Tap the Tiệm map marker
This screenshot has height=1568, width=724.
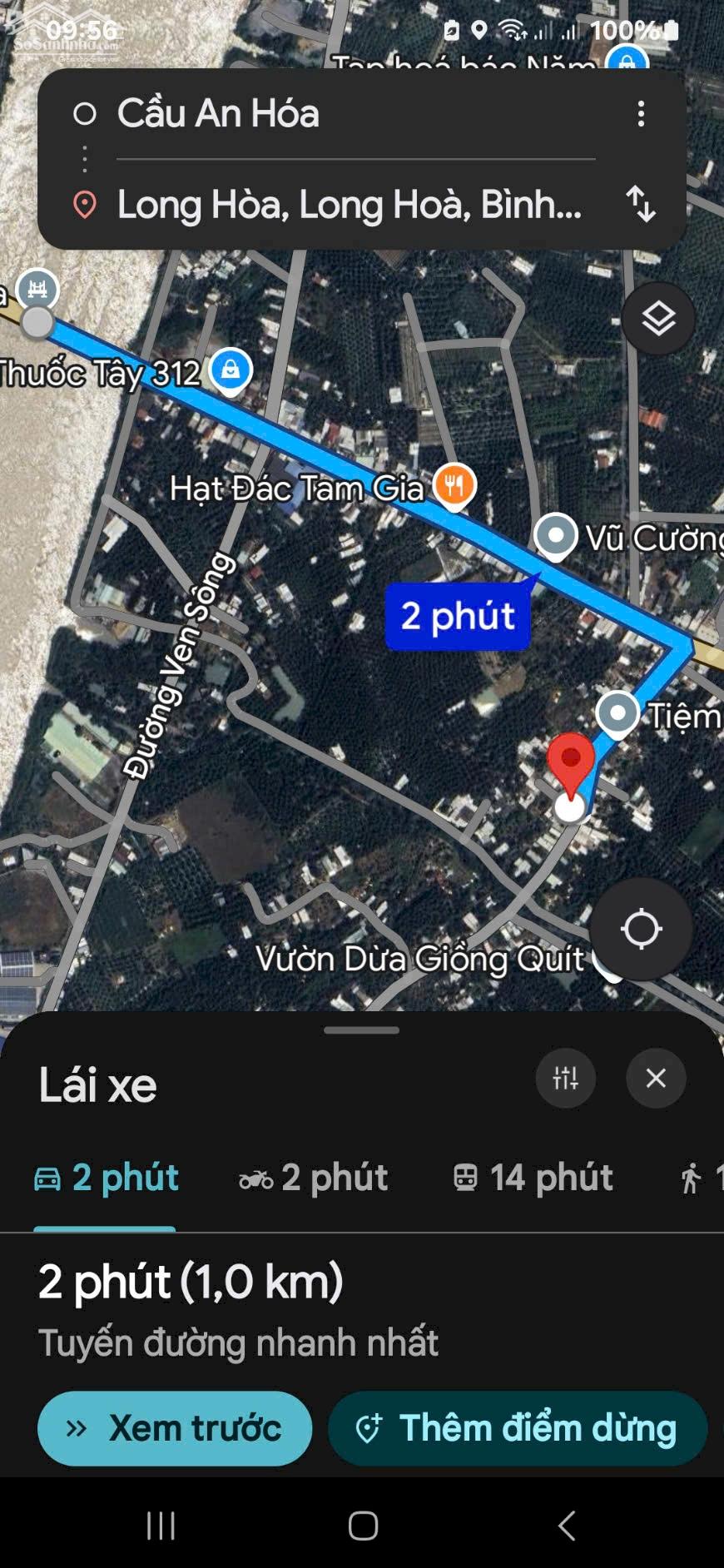[617, 714]
